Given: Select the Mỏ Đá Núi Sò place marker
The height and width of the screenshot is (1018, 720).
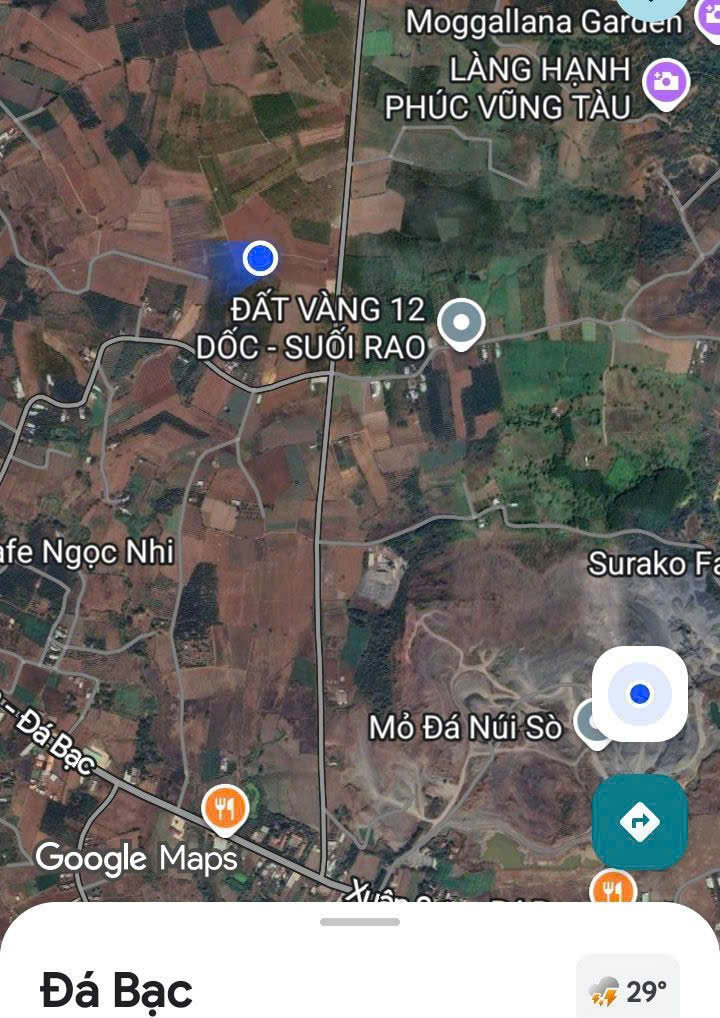Looking at the screenshot, I should coord(591,722).
